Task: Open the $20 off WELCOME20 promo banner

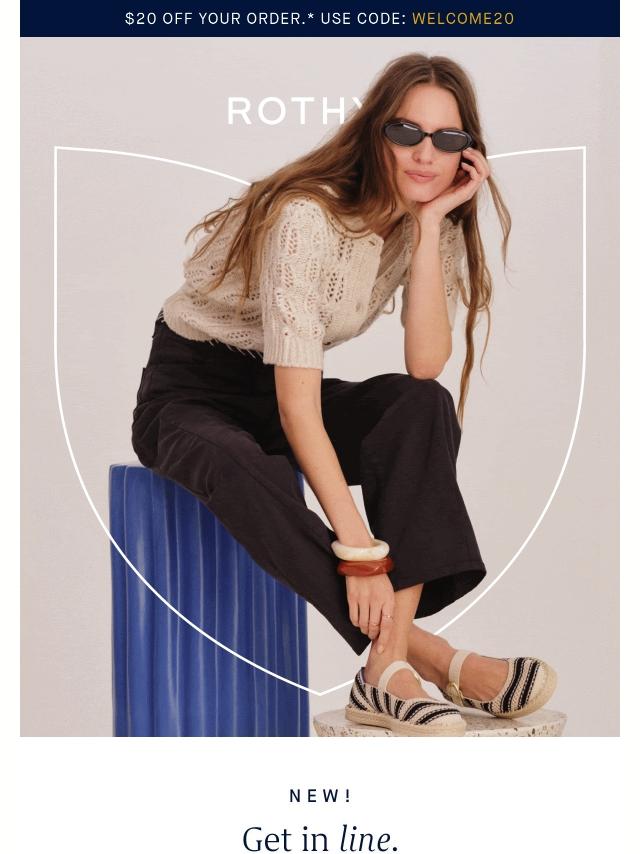Action: (x=320, y=18)
